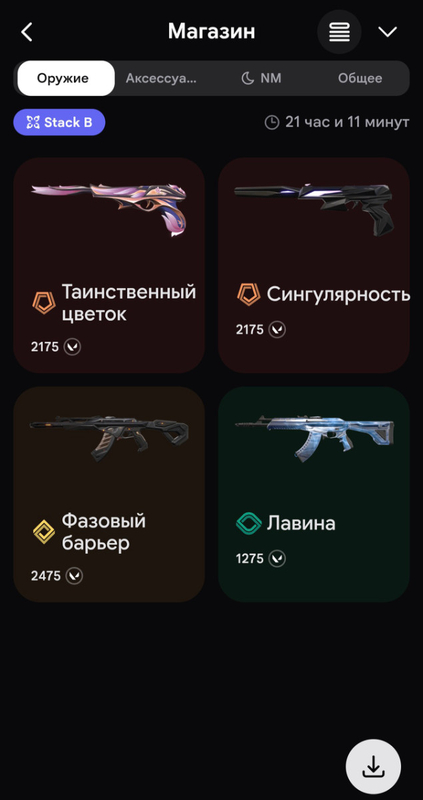This screenshot has width=423, height=800.
Task: Open the Таинственный цветок skin card
Action: (109, 265)
